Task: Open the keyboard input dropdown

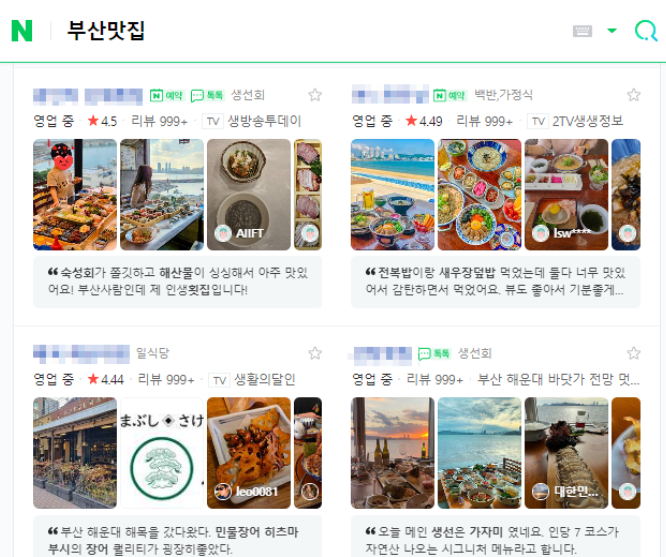Action: (611, 31)
